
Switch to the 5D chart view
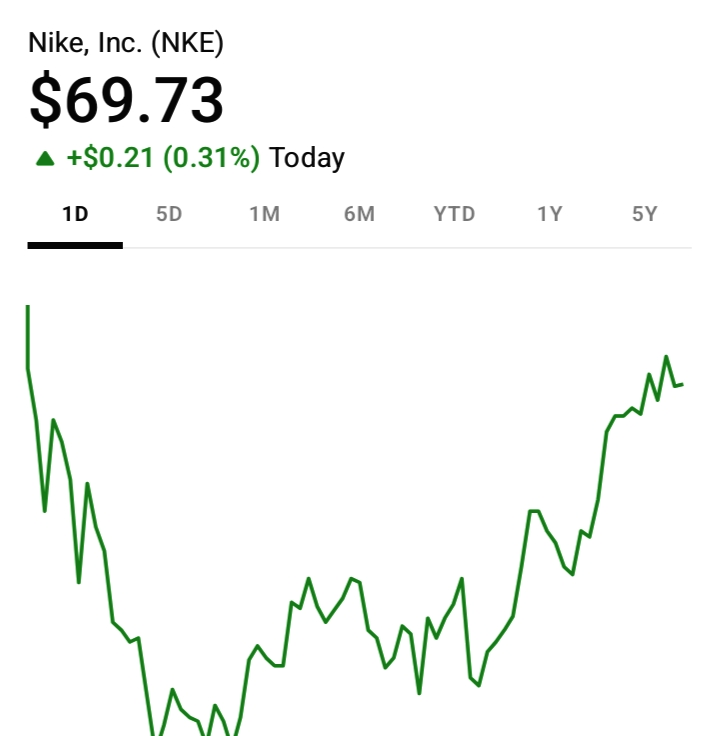tap(170, 214)
